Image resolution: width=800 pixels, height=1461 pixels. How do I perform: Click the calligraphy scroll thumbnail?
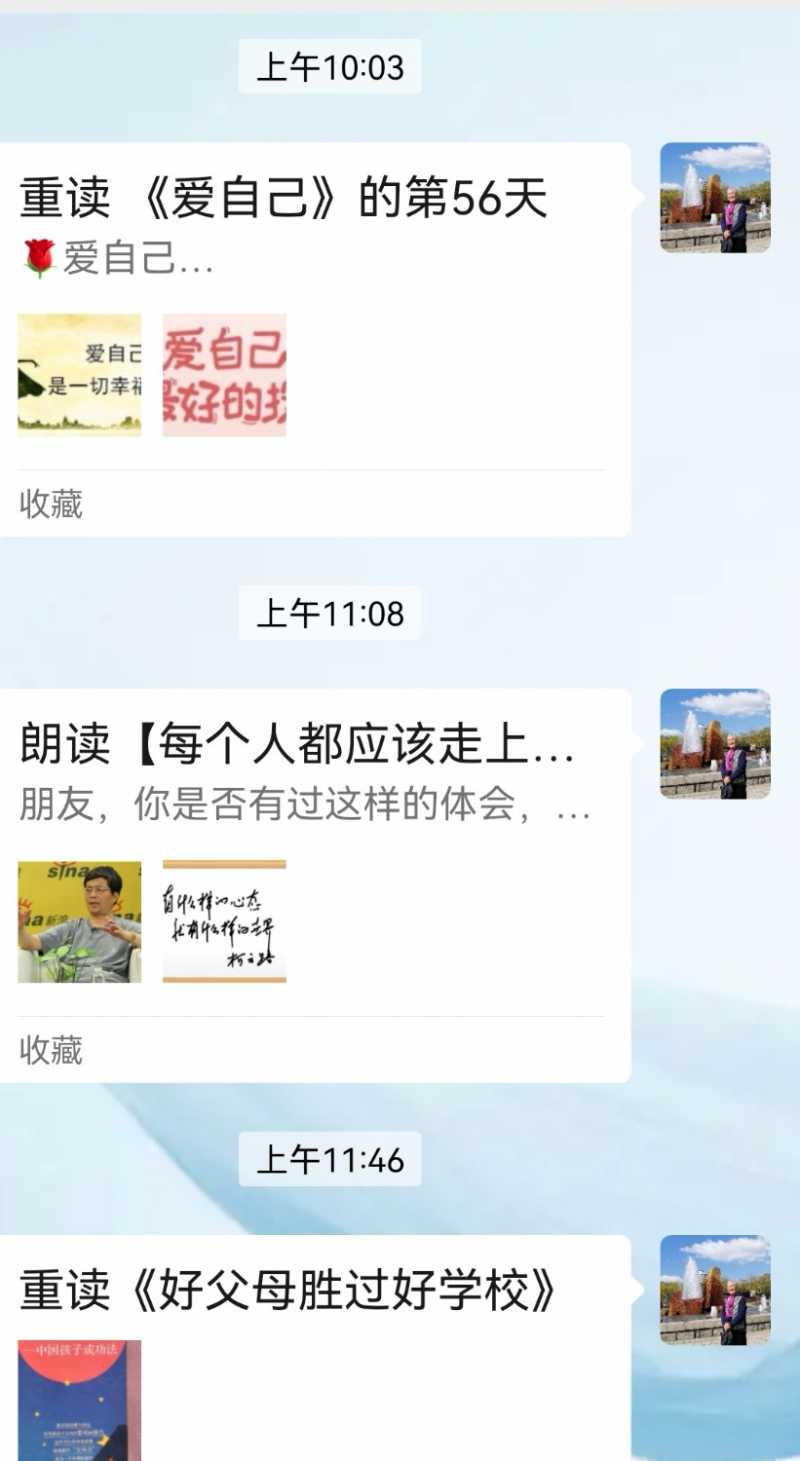click(223, 920)
